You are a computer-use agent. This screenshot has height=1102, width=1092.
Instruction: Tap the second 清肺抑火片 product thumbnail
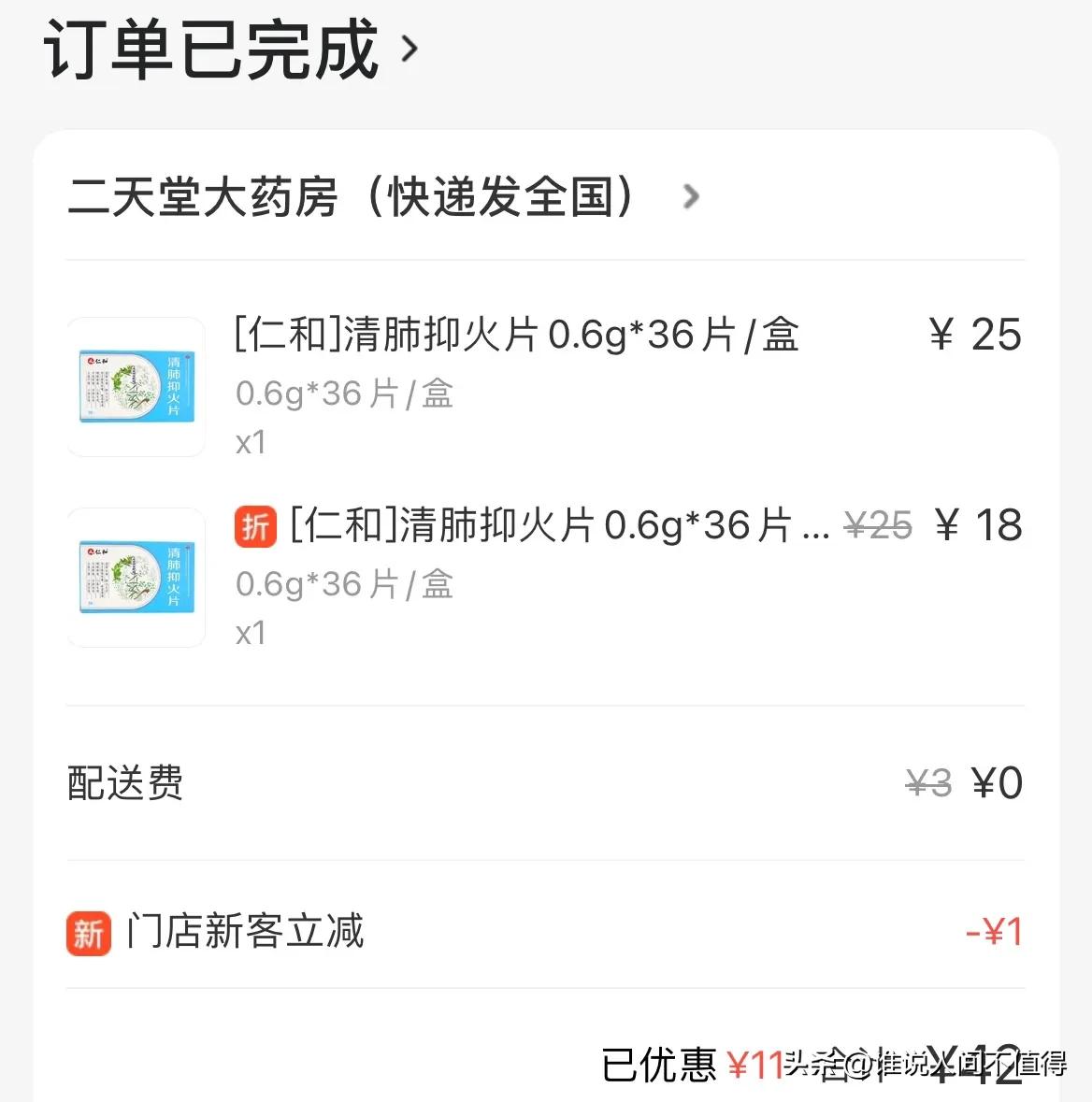135,576
